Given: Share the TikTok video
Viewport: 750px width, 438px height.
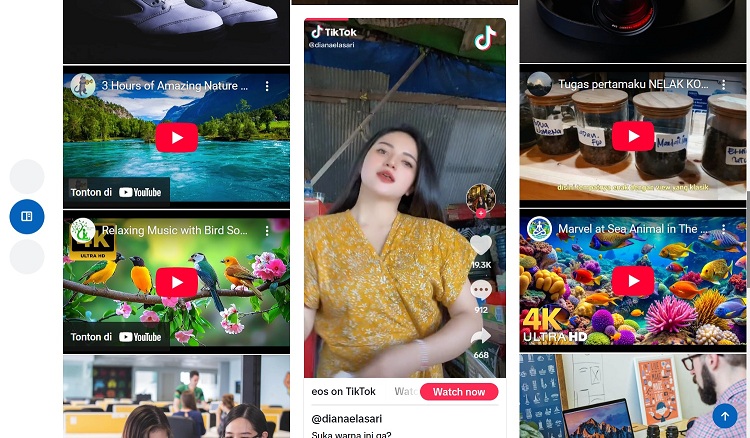Looking at the screenshot, I should pyautogui.click(x=481, y=337).
